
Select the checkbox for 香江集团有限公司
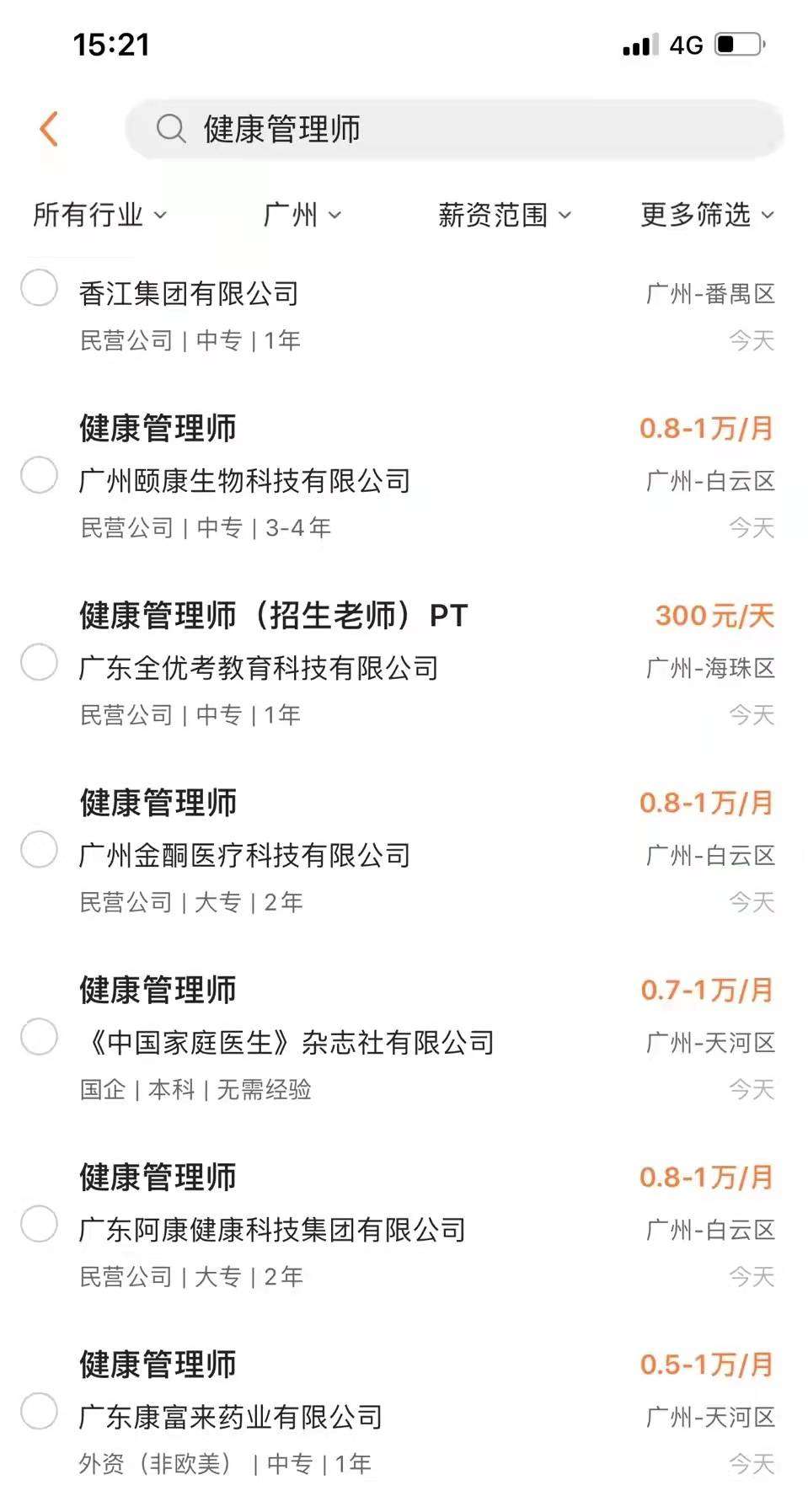click(39, 289)
